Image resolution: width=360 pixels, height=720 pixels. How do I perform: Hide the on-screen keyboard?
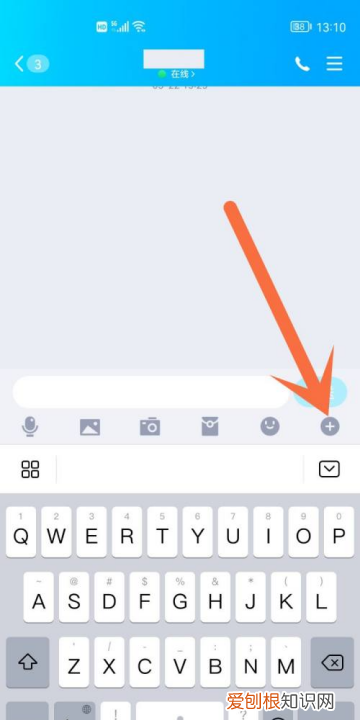(x=329, y=469)
